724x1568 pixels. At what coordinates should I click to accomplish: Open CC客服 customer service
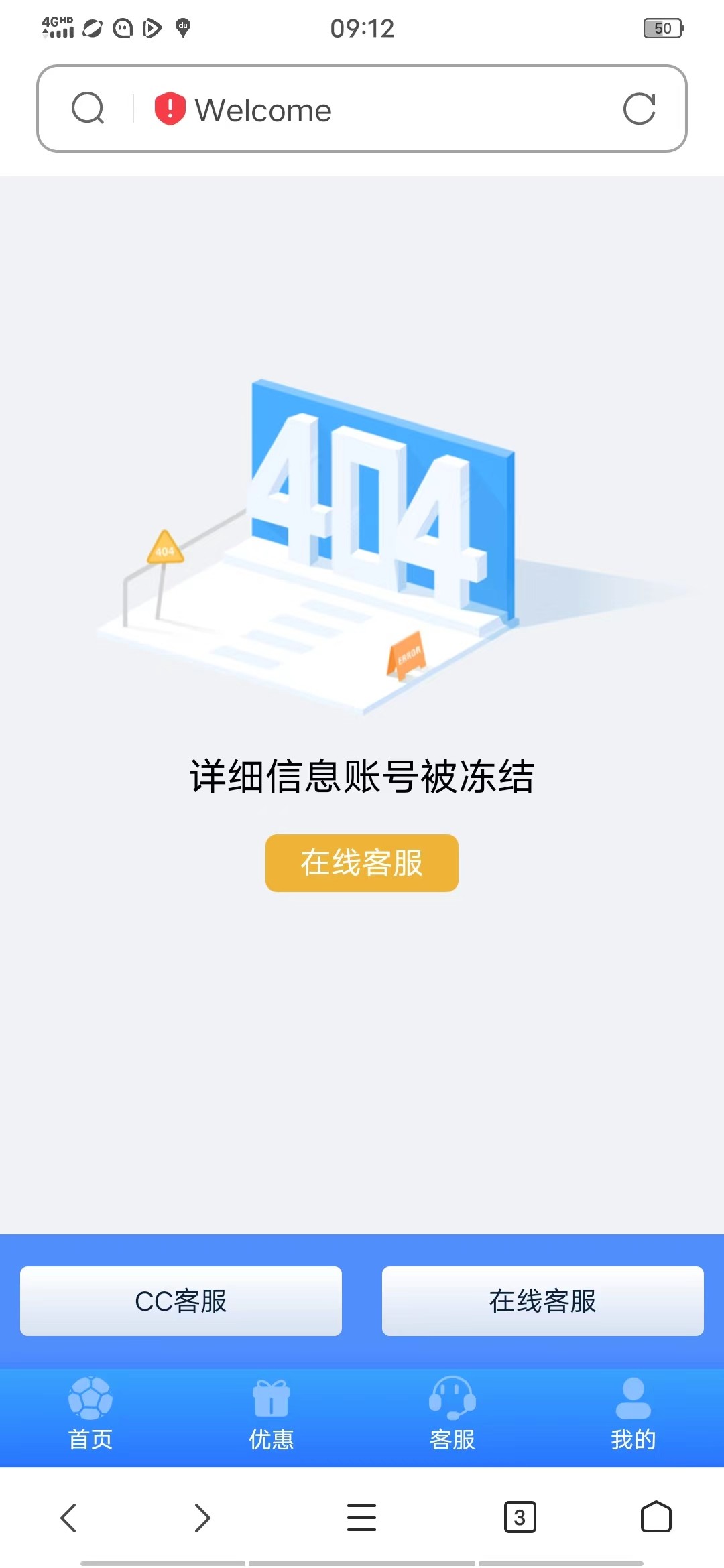[180, 1301]
